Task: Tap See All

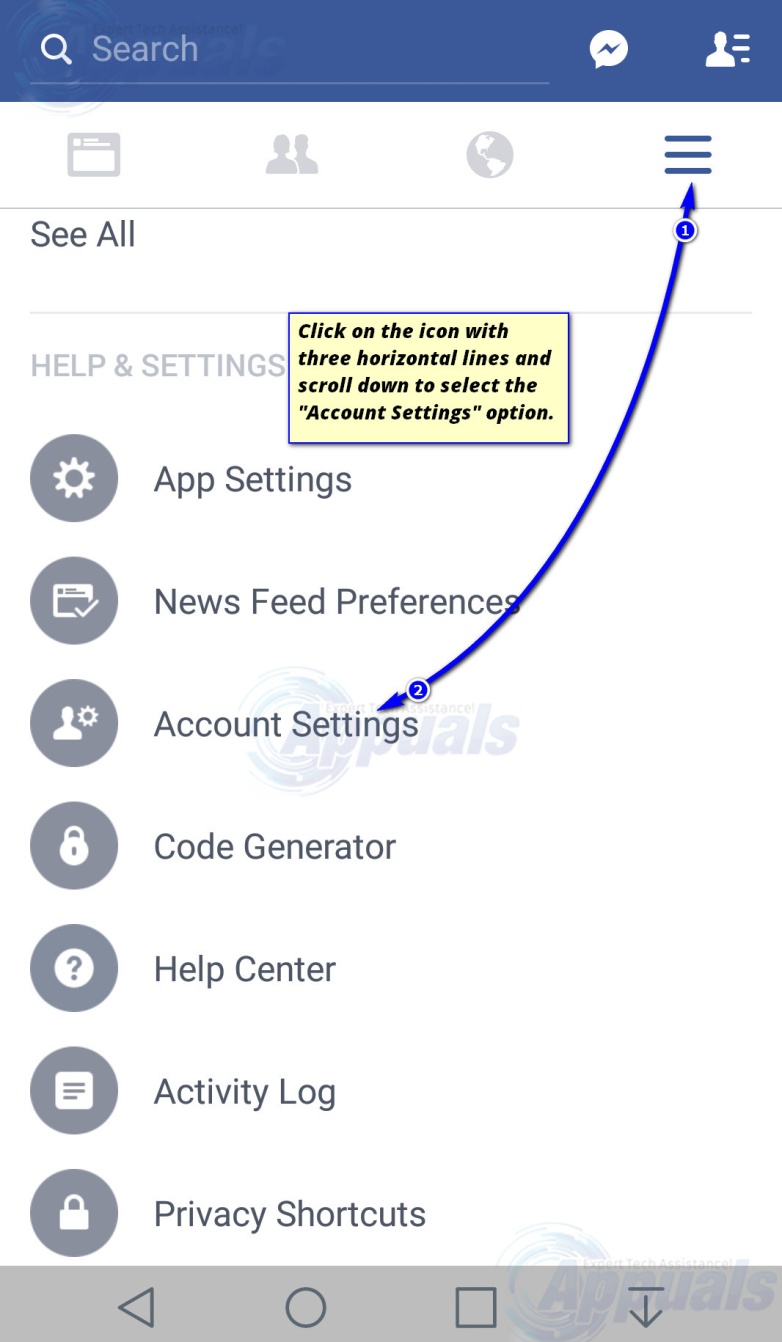Action: tap(83, 235)
